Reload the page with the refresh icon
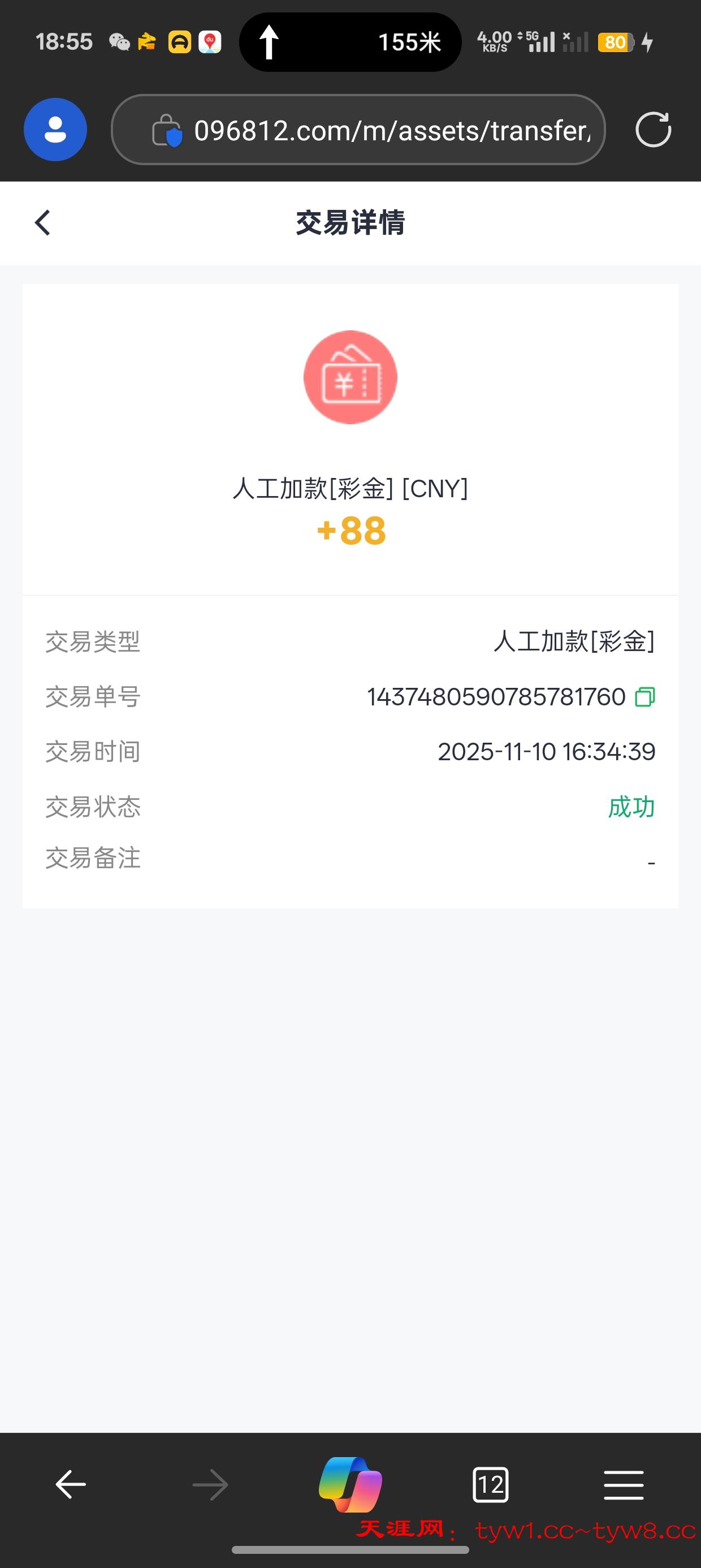Viewport: 701px width, 1568px height. pyautogui.click(x=653, y=130)
